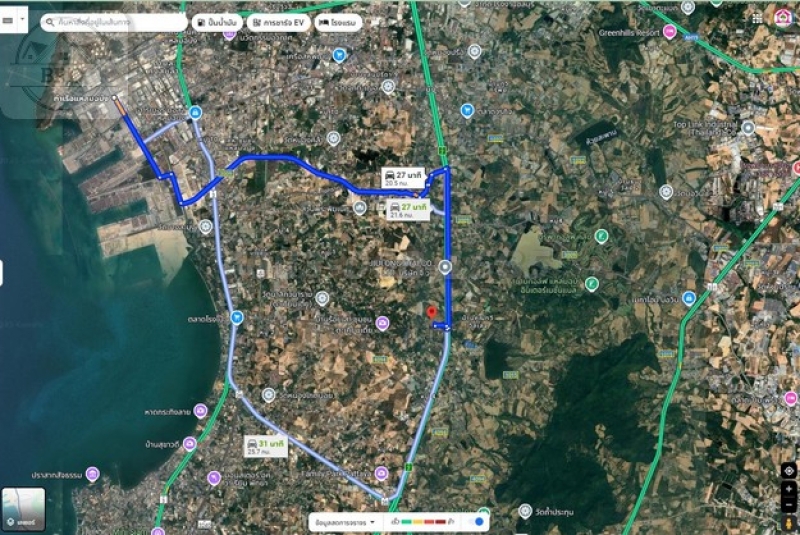Select the 27-minute 20.5 km route label
The width and height of the screenshot is (800, 535).
[x=403, y=178]
